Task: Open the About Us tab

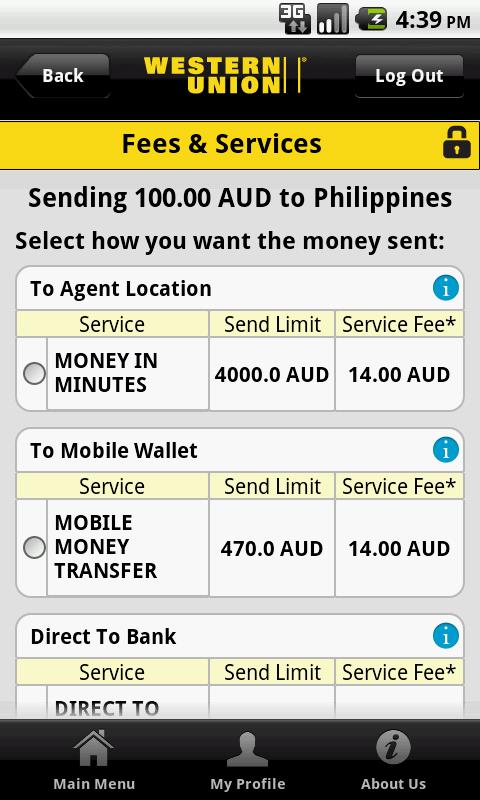Action: coord(393,760)
